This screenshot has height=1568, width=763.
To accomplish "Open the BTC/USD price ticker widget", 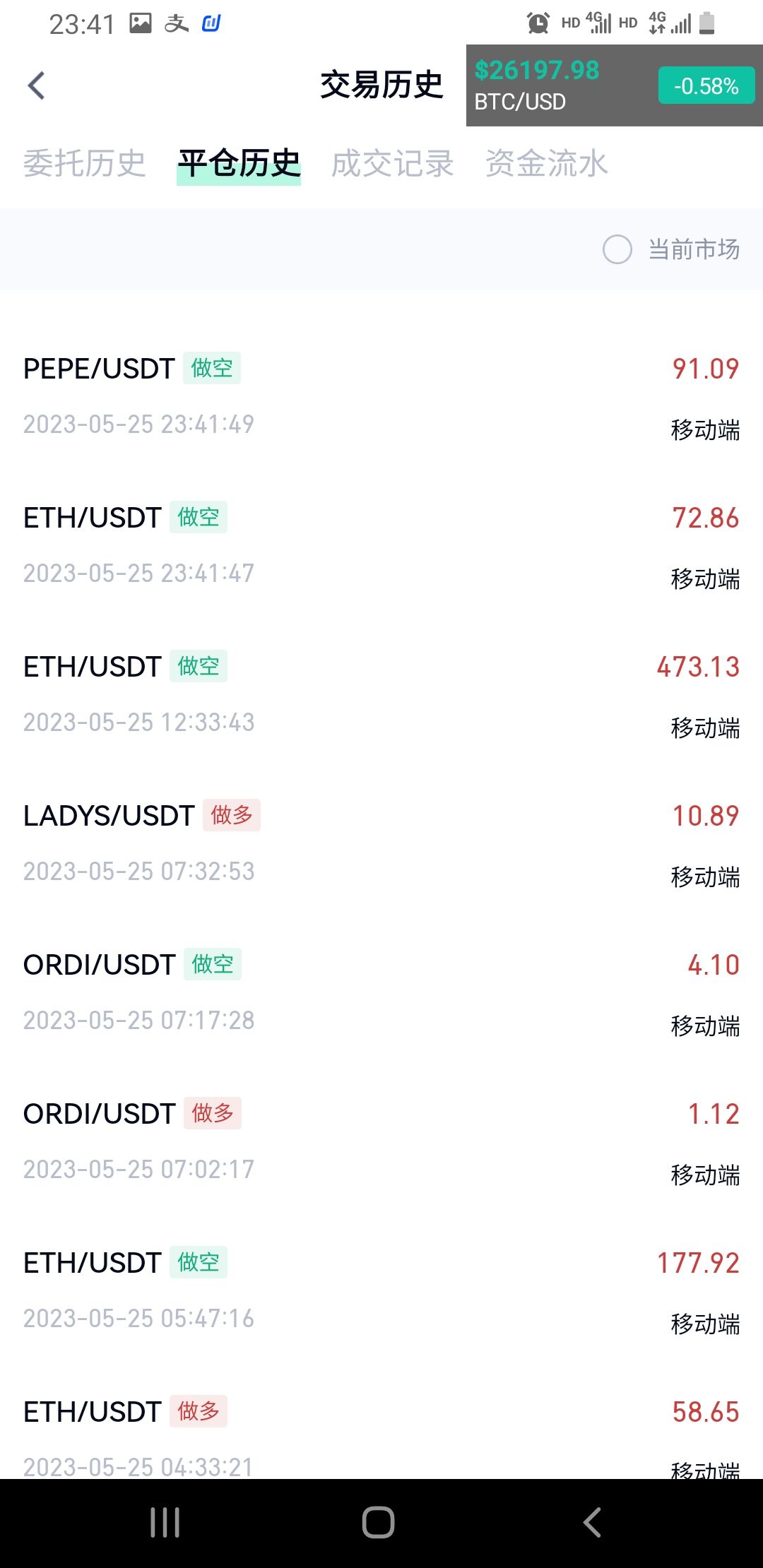I will point(615,85).
